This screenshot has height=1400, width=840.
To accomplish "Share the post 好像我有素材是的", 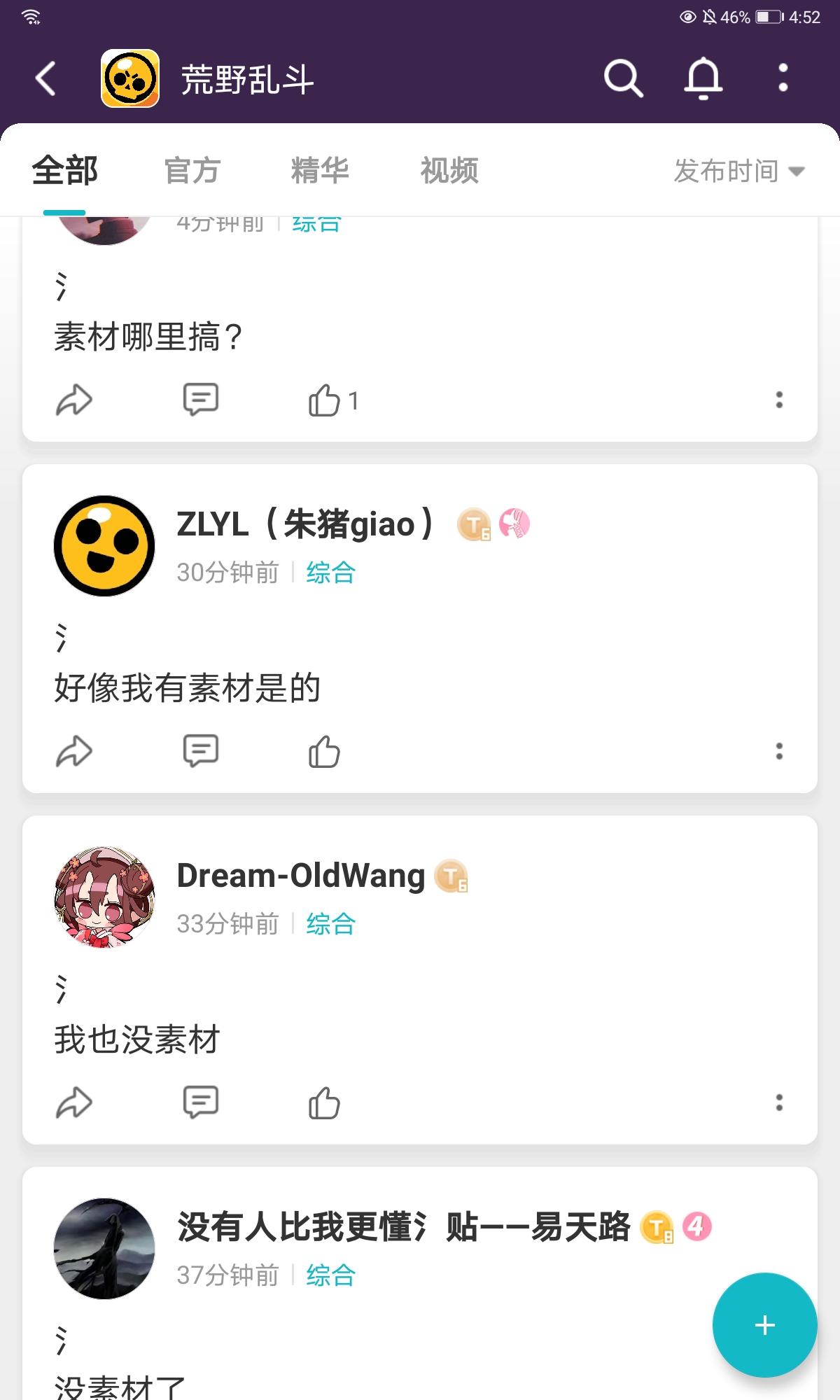I will click(73, 752).
